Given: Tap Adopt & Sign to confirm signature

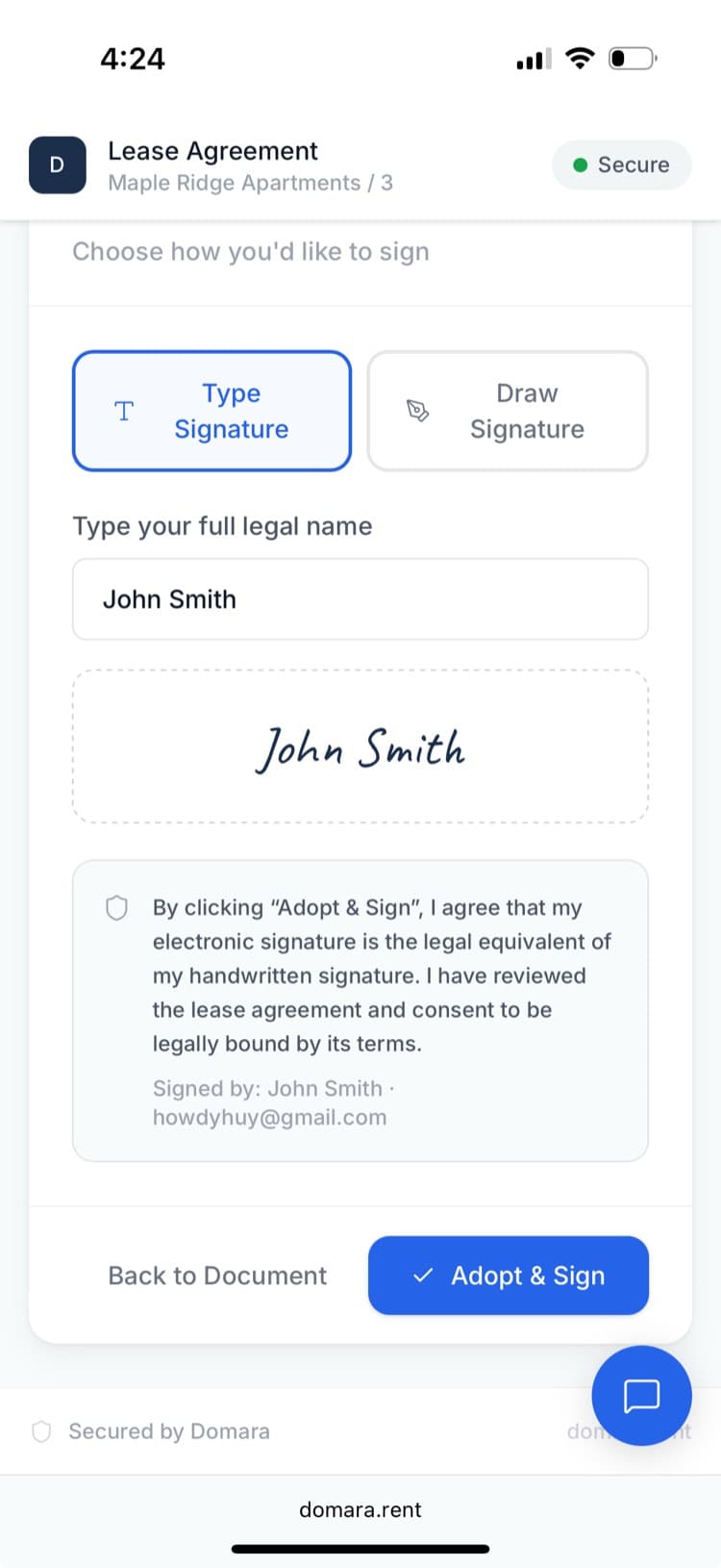Looking at the screenshot, I should click(x=508, y=1275).
